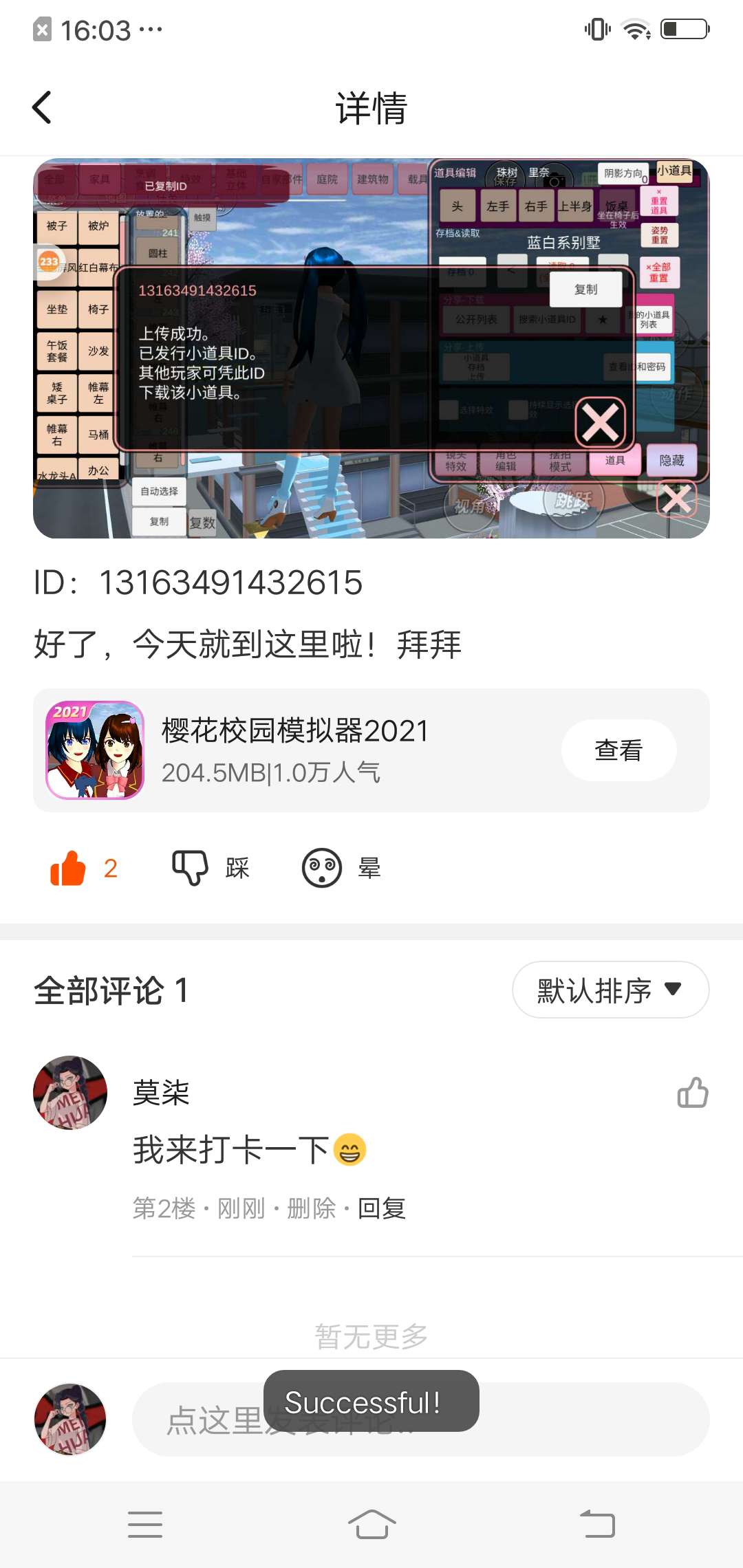Like 莫柒's comment

coord(692,1093)
